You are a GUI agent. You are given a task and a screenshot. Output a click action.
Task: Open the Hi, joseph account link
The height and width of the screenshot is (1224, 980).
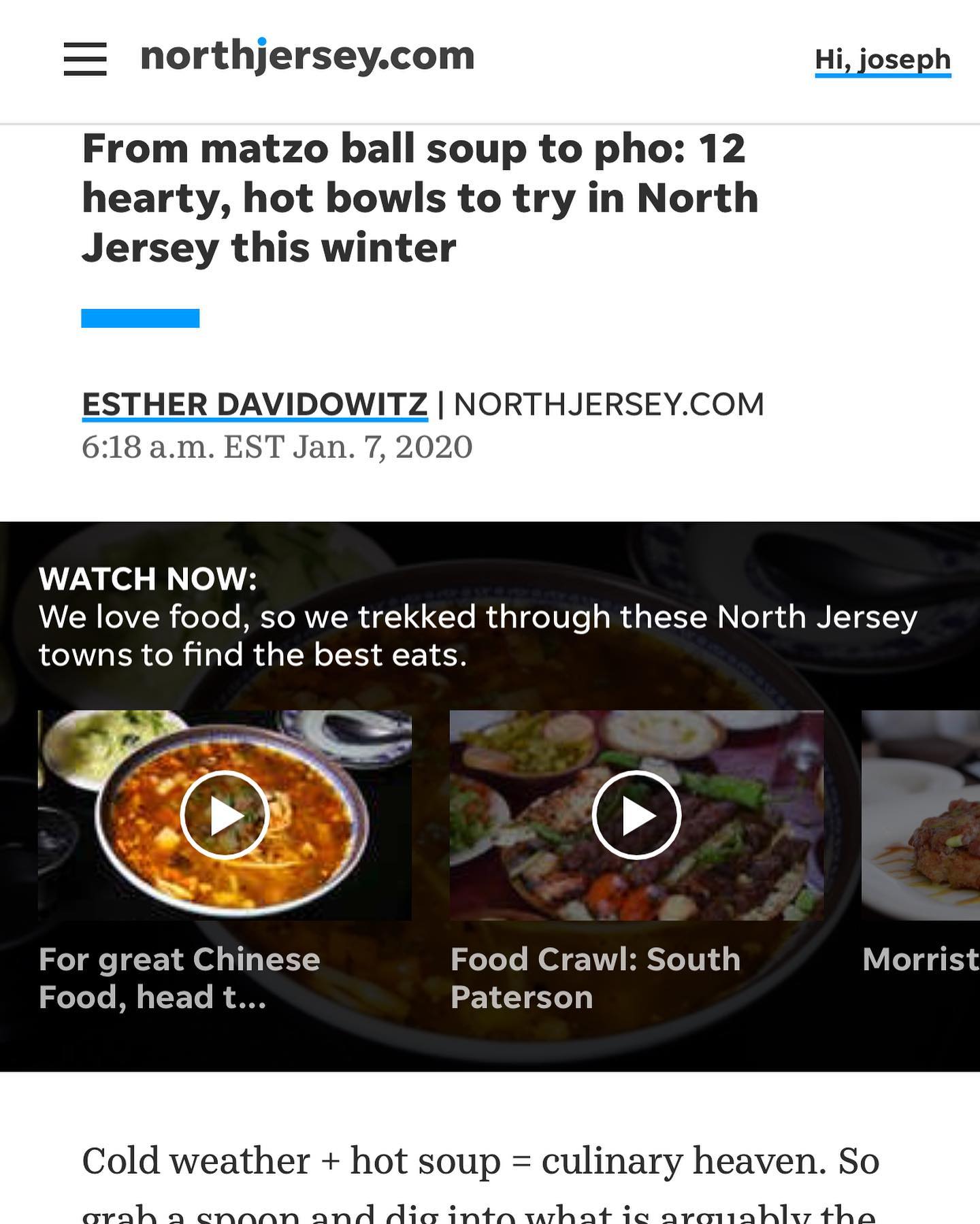click(x=882, y=60)
